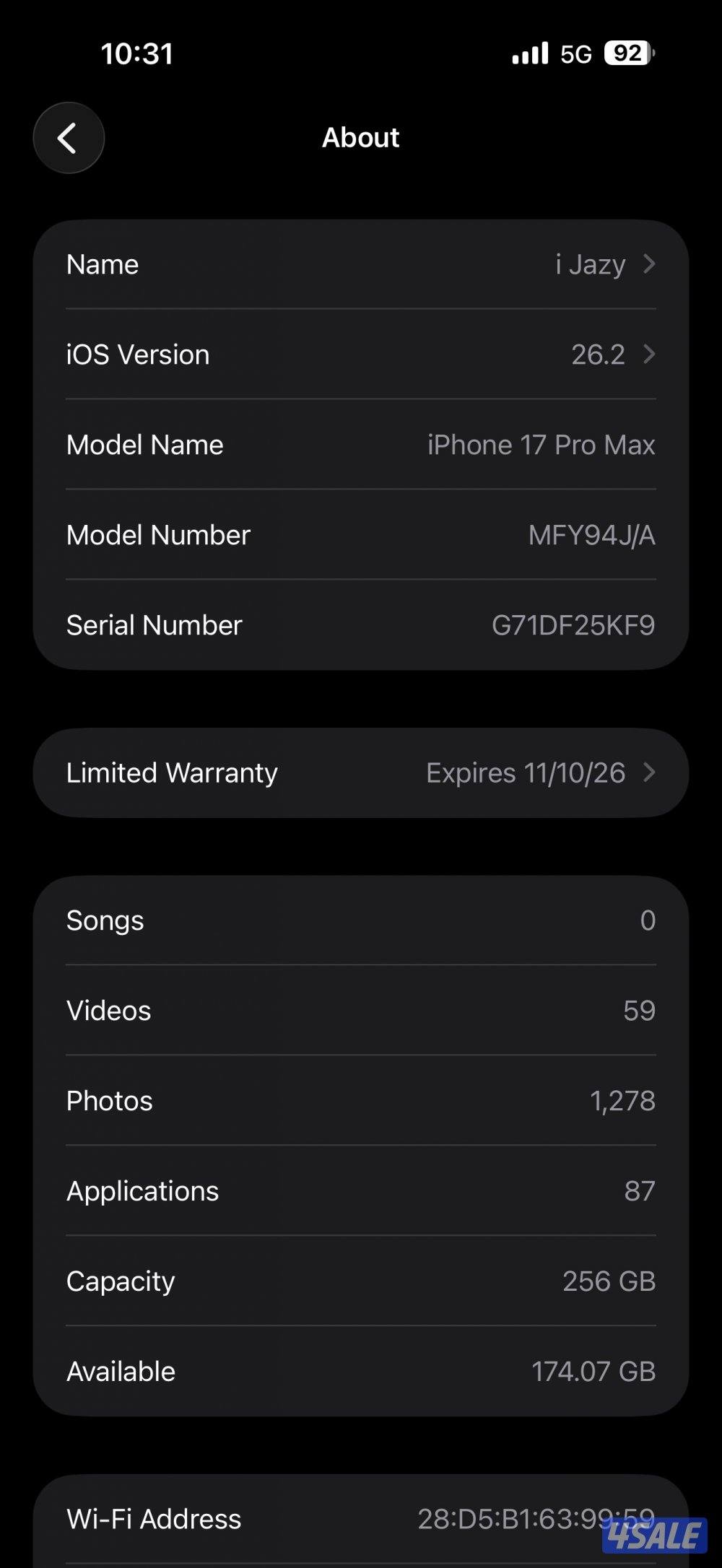Tap the About header title
This screenshot has height=1568, width=722.
360,137
